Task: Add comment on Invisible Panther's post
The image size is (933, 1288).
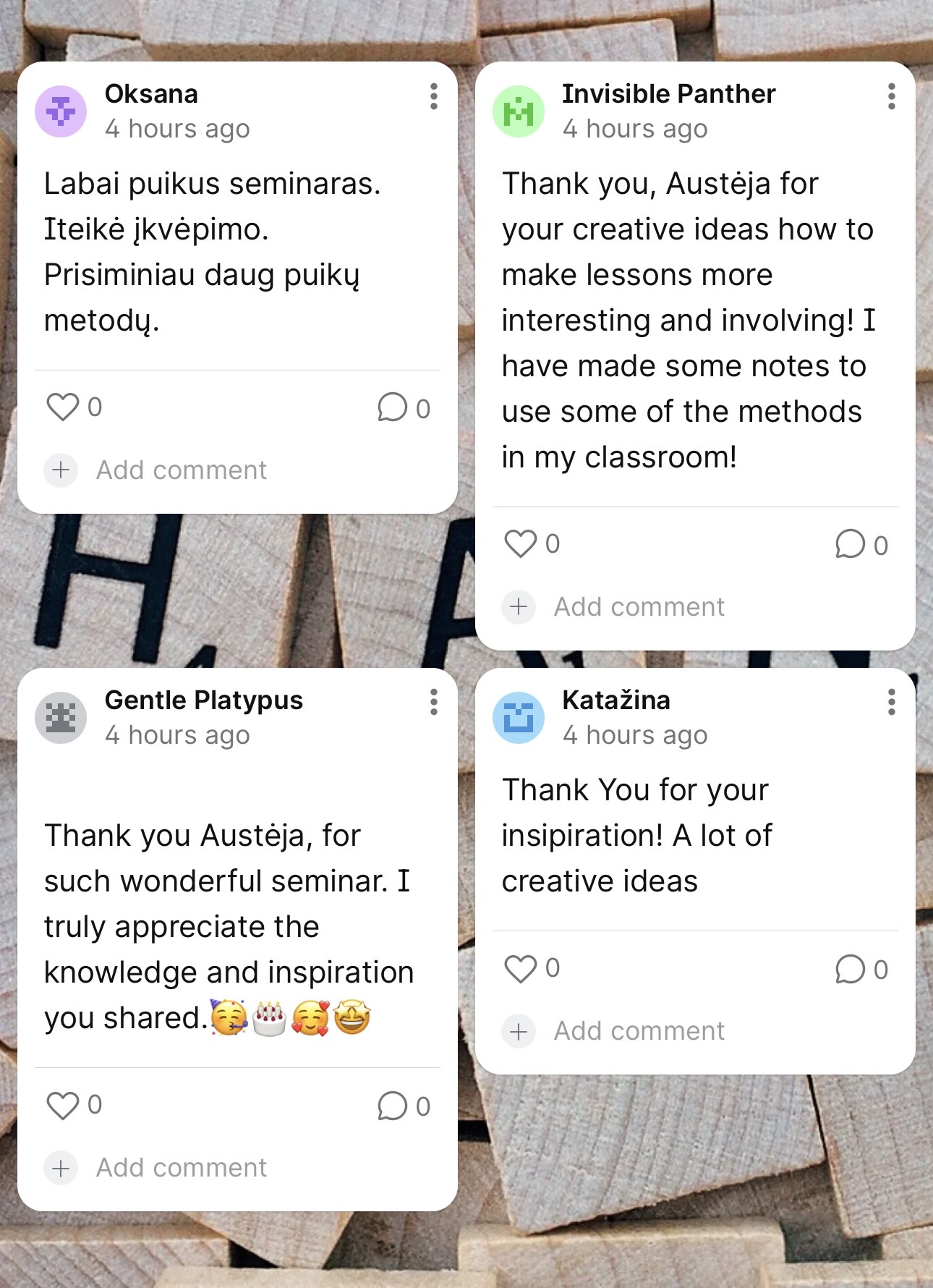Action: (639, 606)
